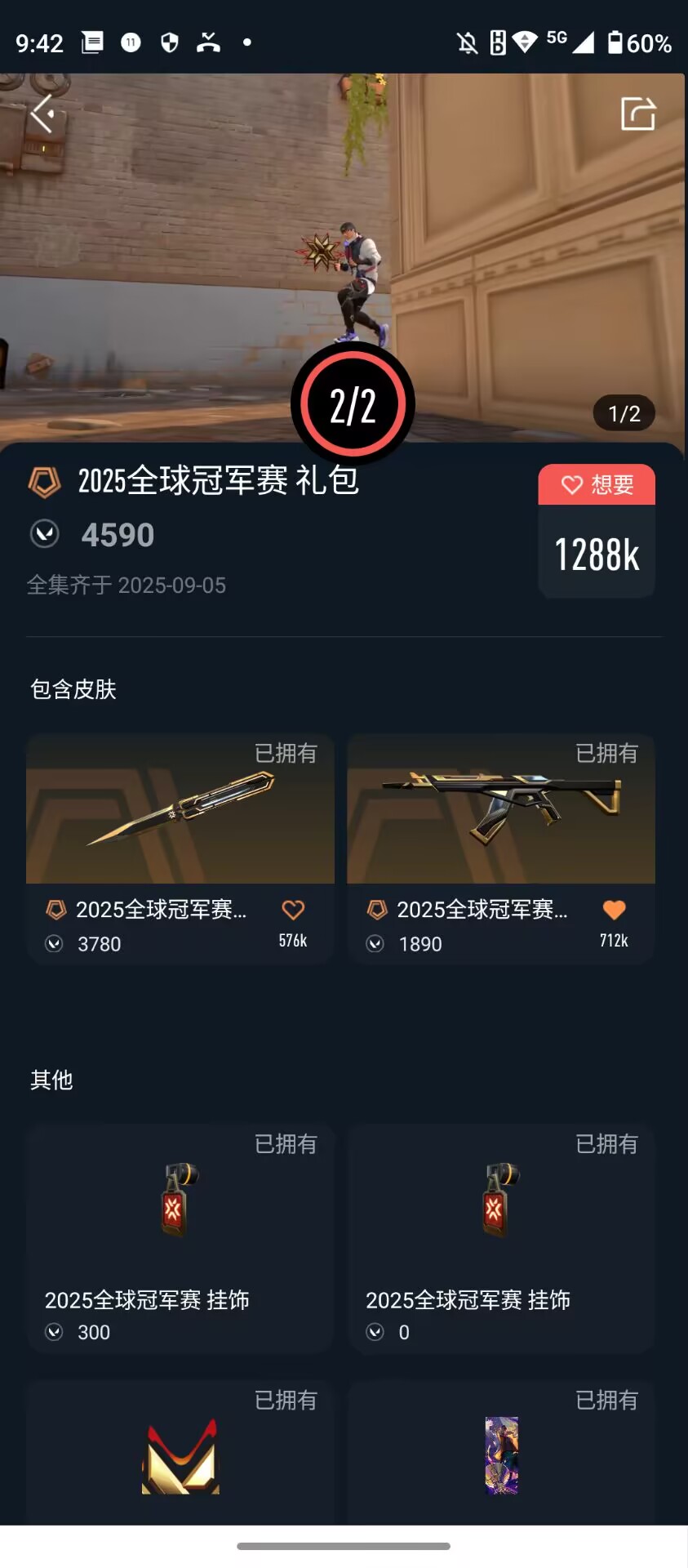The image size is (688, 1568).
Task: Like the 3780 knife skin
Action: point(293,910)
